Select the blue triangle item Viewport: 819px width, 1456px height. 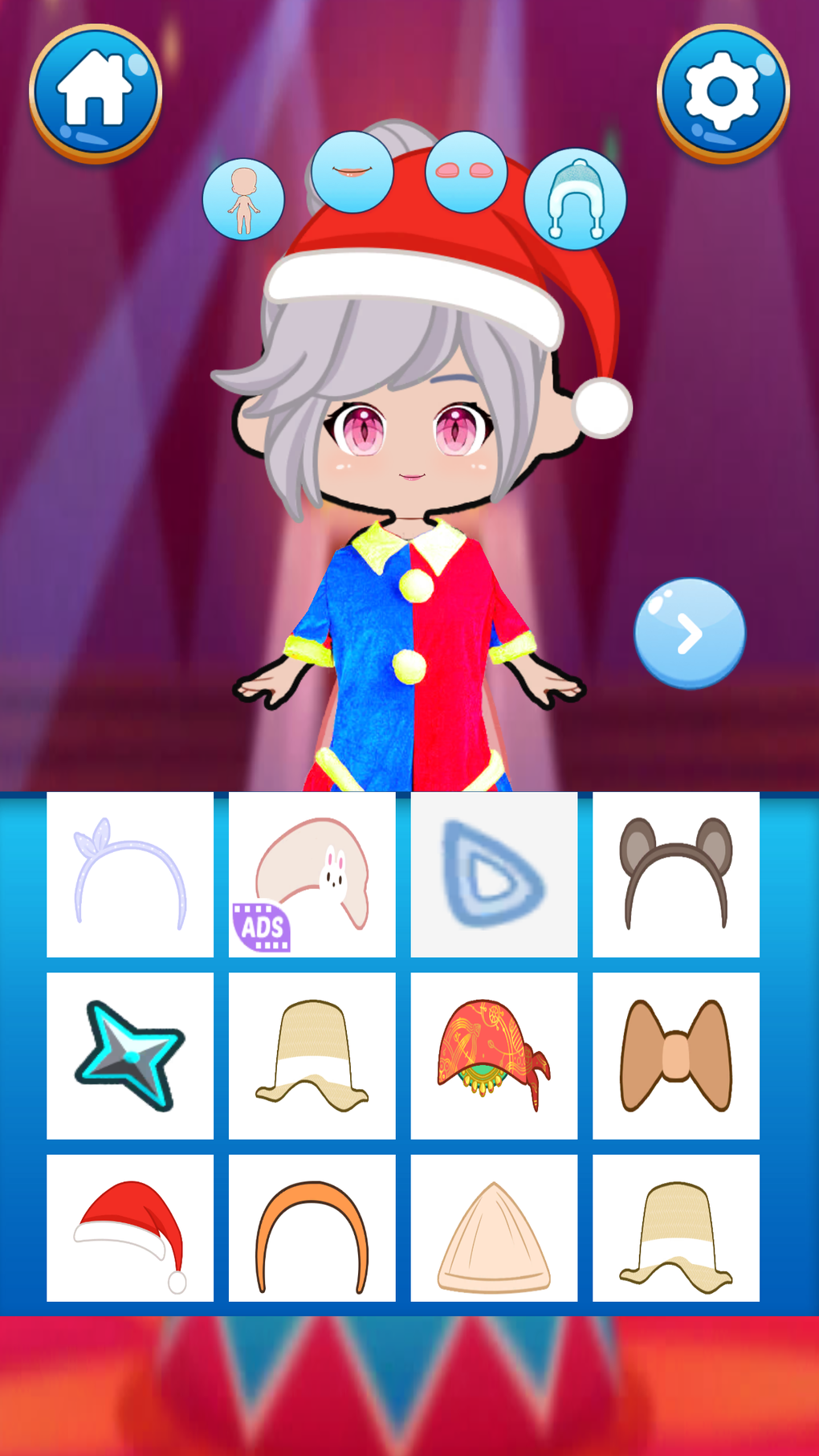click(x=494, y=875)
